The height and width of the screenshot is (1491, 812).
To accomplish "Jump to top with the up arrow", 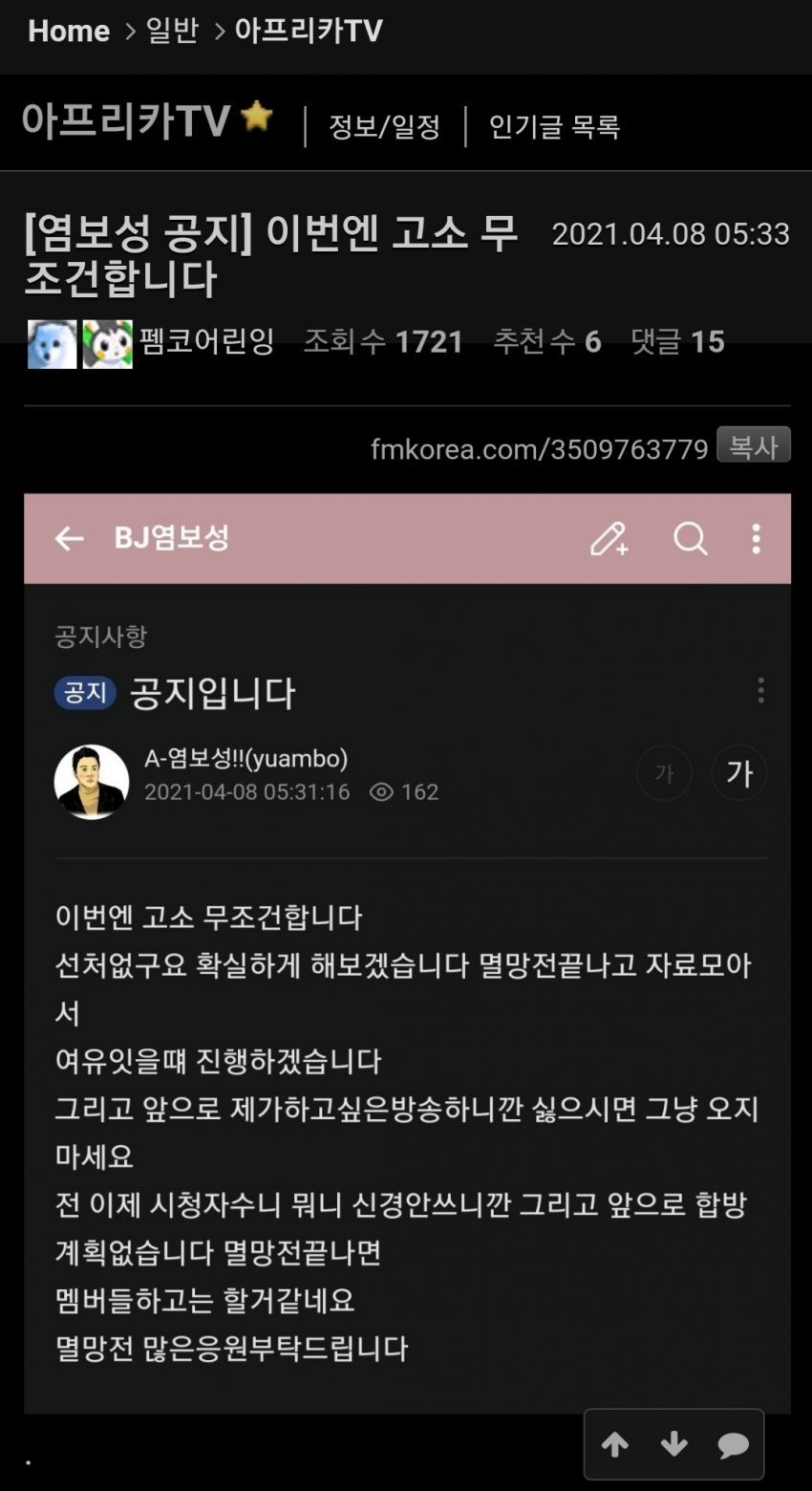I will pyautogui.click(x=615, y=1444).
